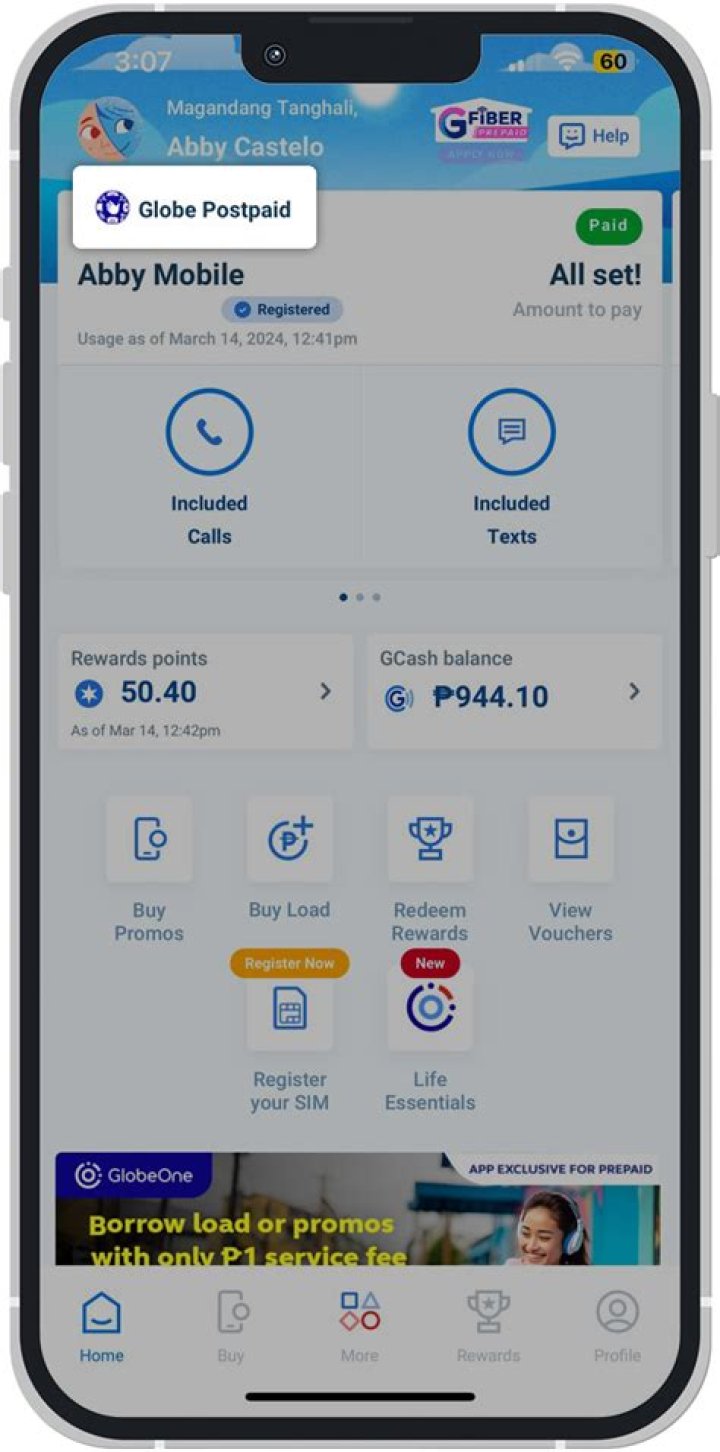Open the Rewards points card

[205, 691]
